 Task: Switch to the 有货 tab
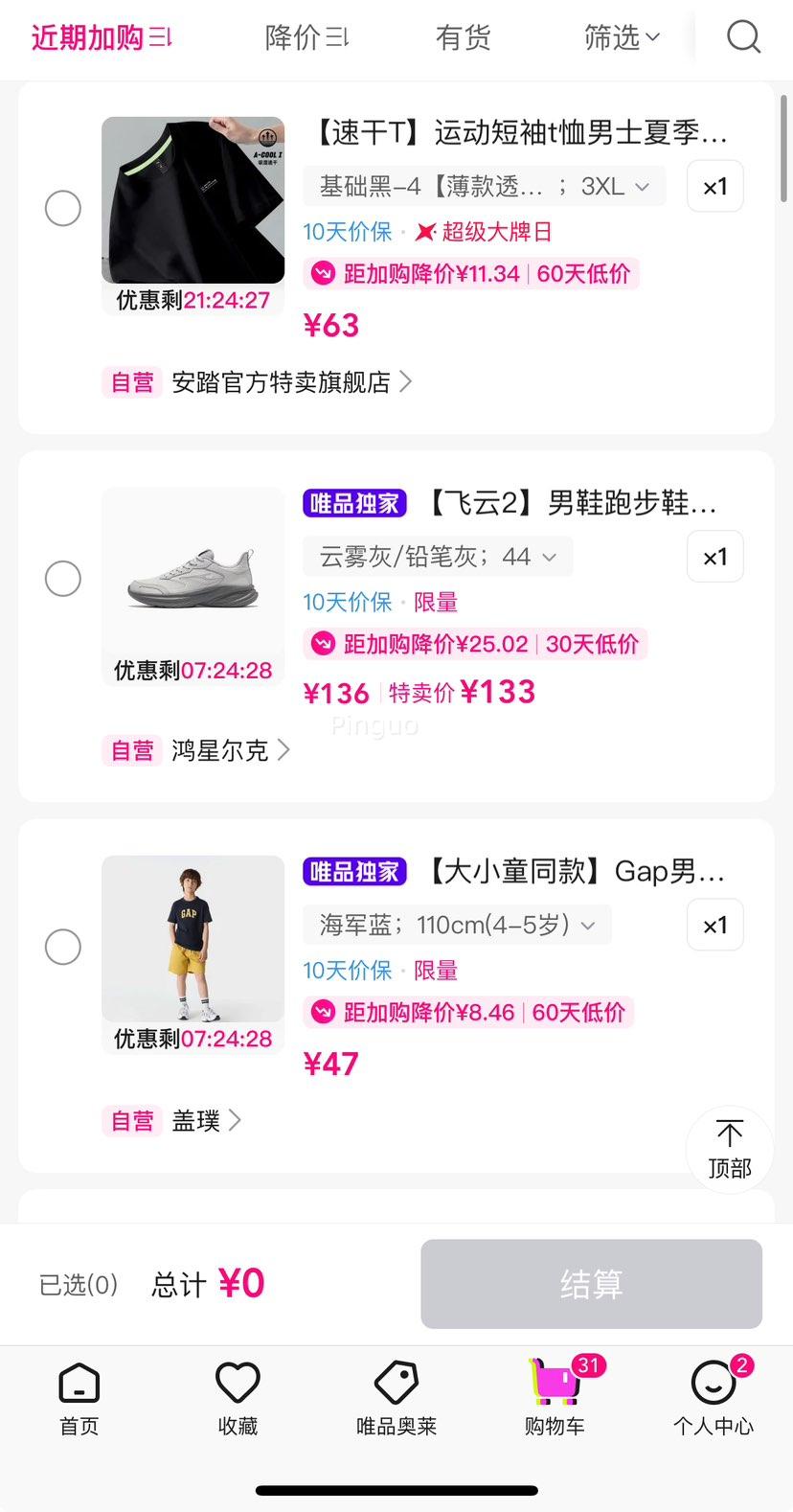[x=463, y=38]
